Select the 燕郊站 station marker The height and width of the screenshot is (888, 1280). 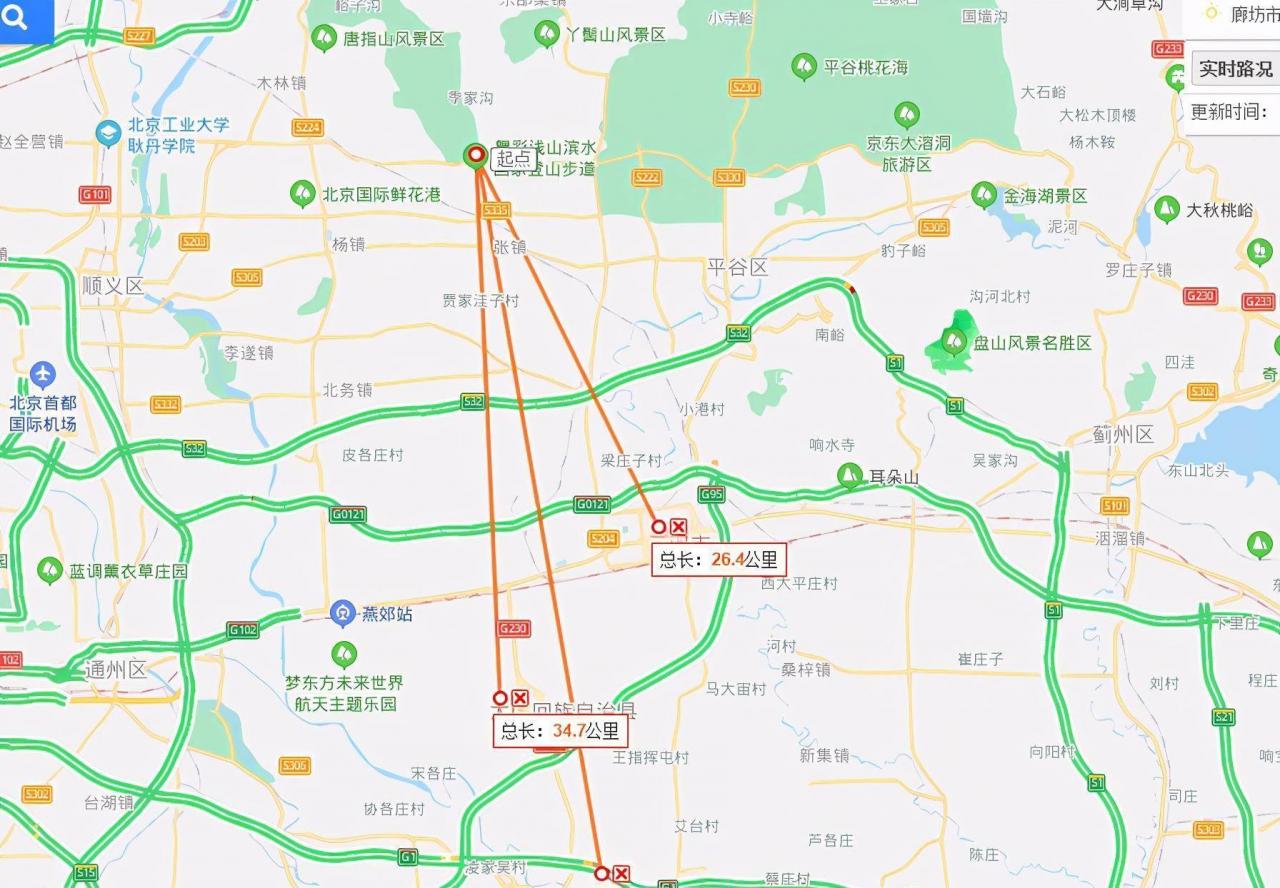(x=343, y=613)
